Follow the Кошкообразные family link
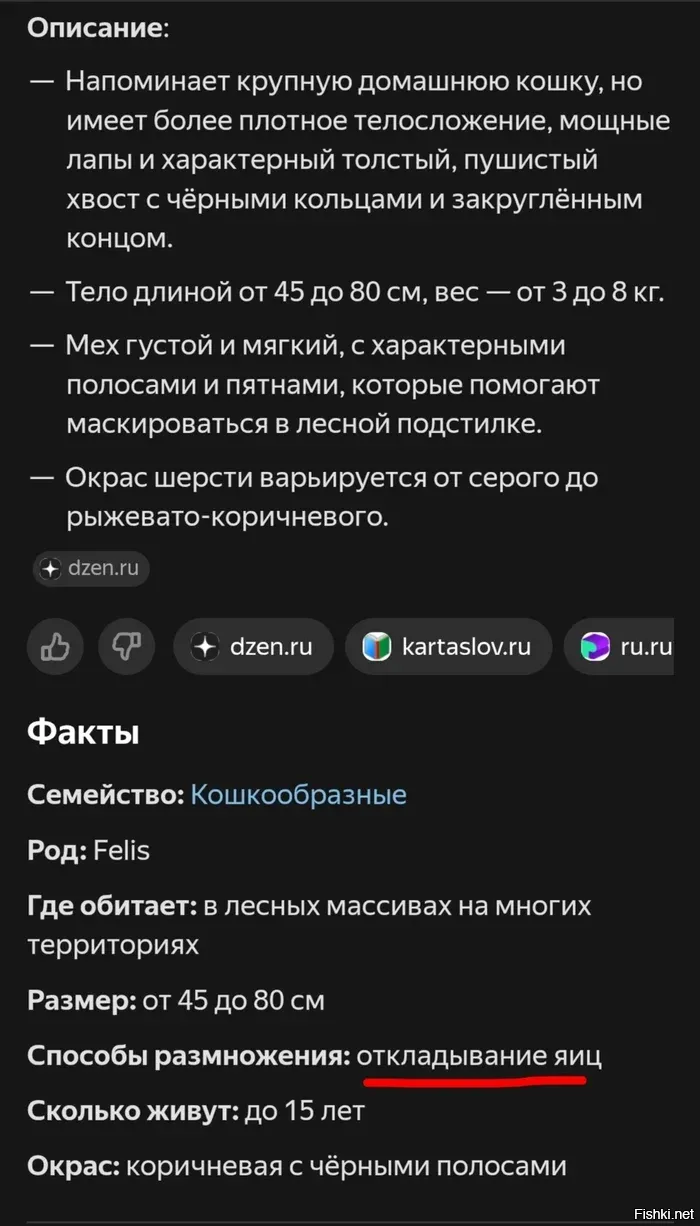 (x=298, y=795)
